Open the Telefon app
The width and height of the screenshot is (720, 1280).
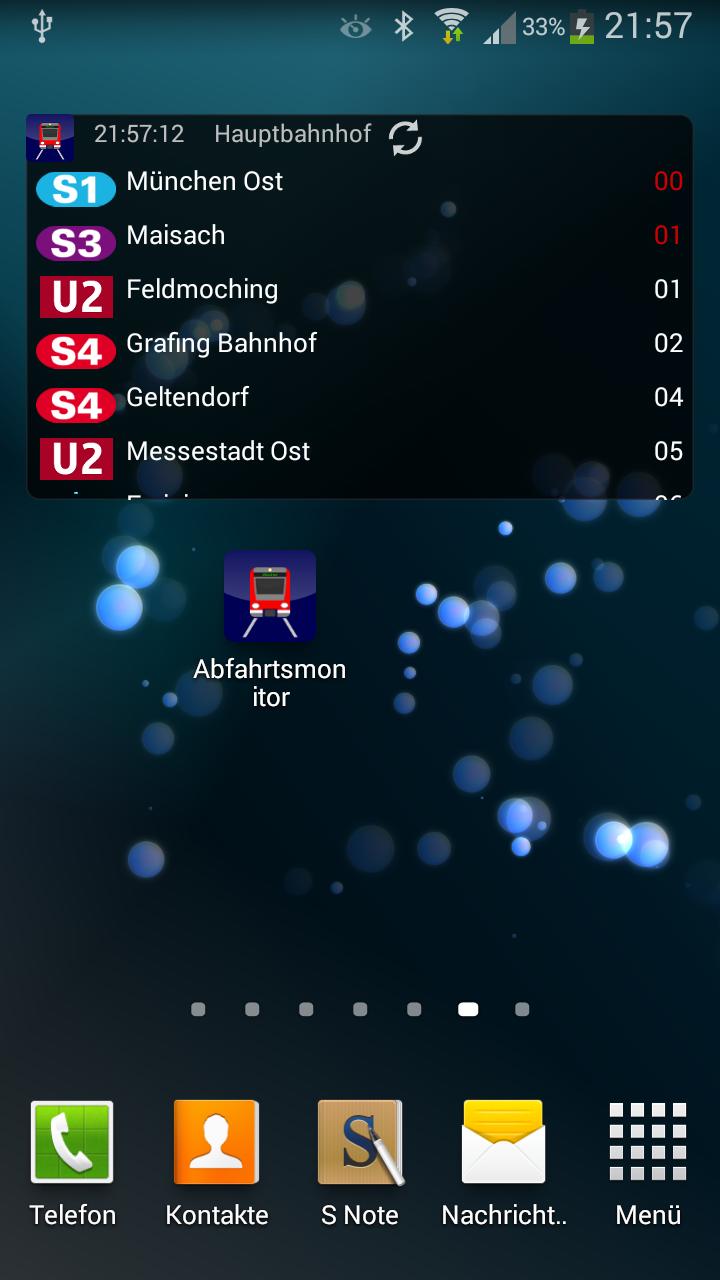pyautogui.click(x=72, y=1140)
